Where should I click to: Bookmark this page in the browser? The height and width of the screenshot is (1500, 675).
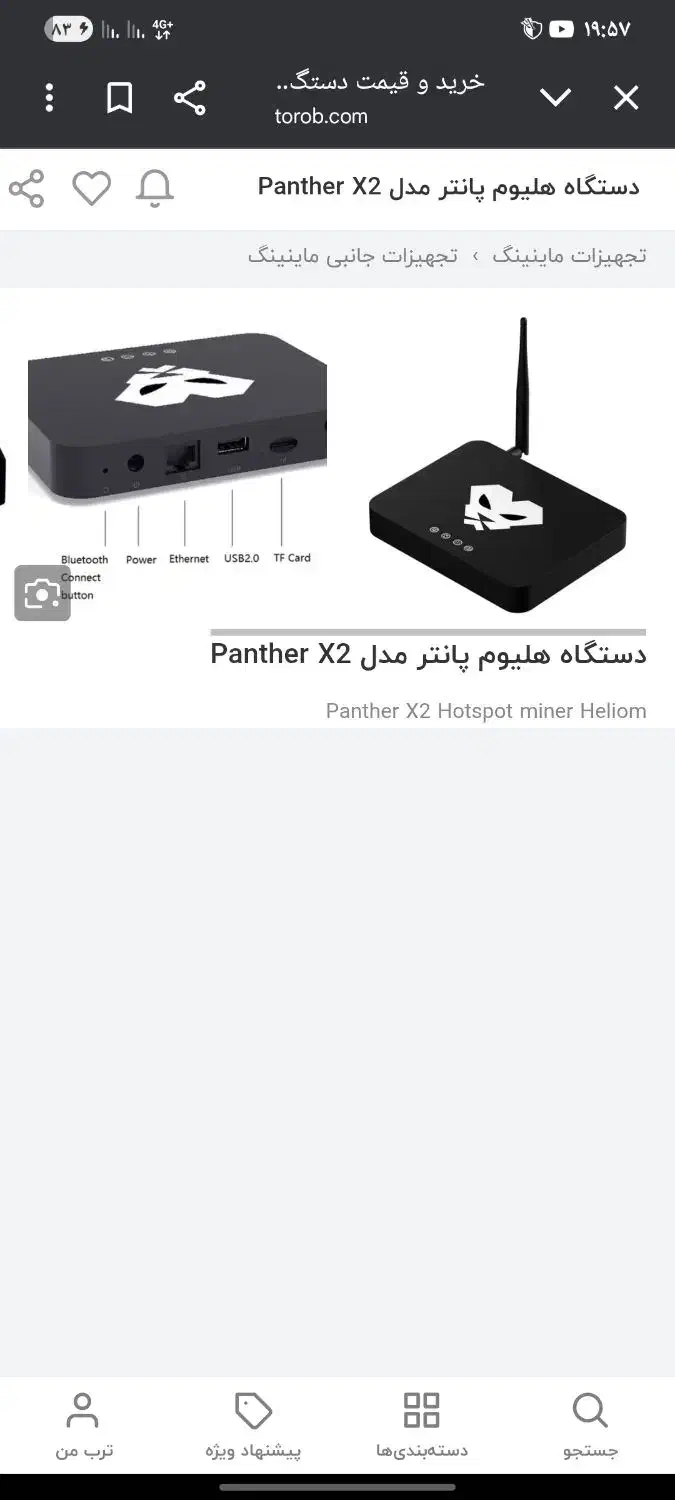click(120, 98)
